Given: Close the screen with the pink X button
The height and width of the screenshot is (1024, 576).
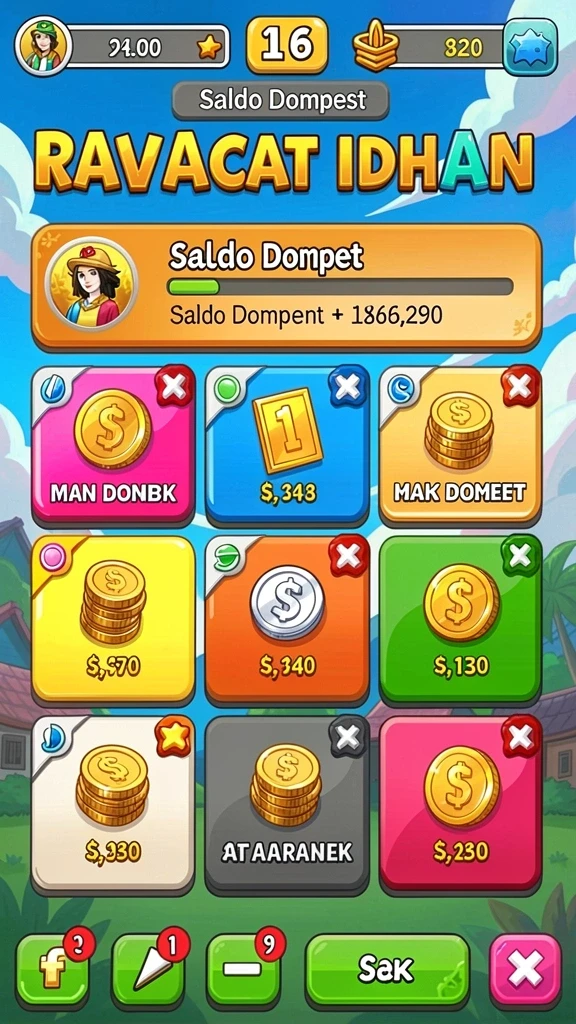Looking at the screenshot, I should coord(525,970).
